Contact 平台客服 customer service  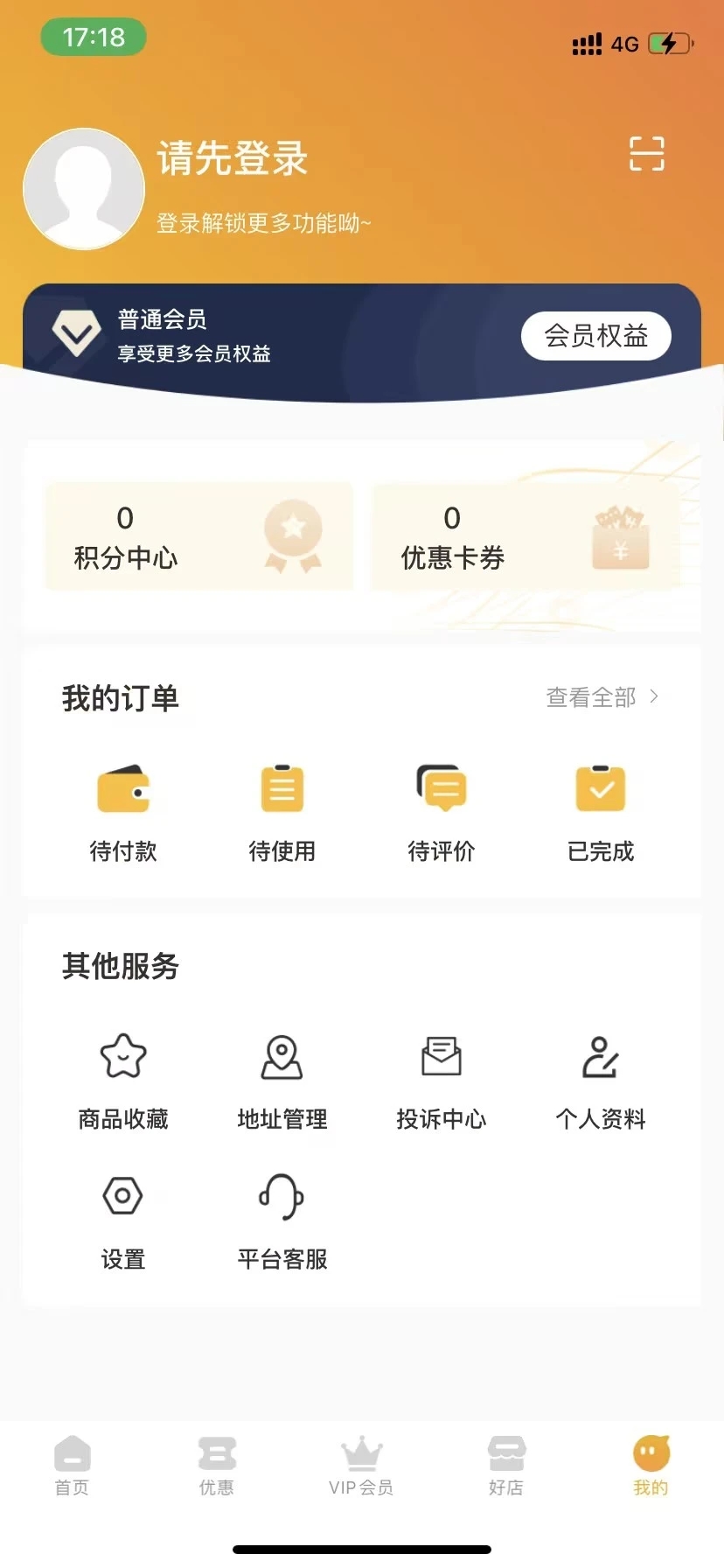282,1195
